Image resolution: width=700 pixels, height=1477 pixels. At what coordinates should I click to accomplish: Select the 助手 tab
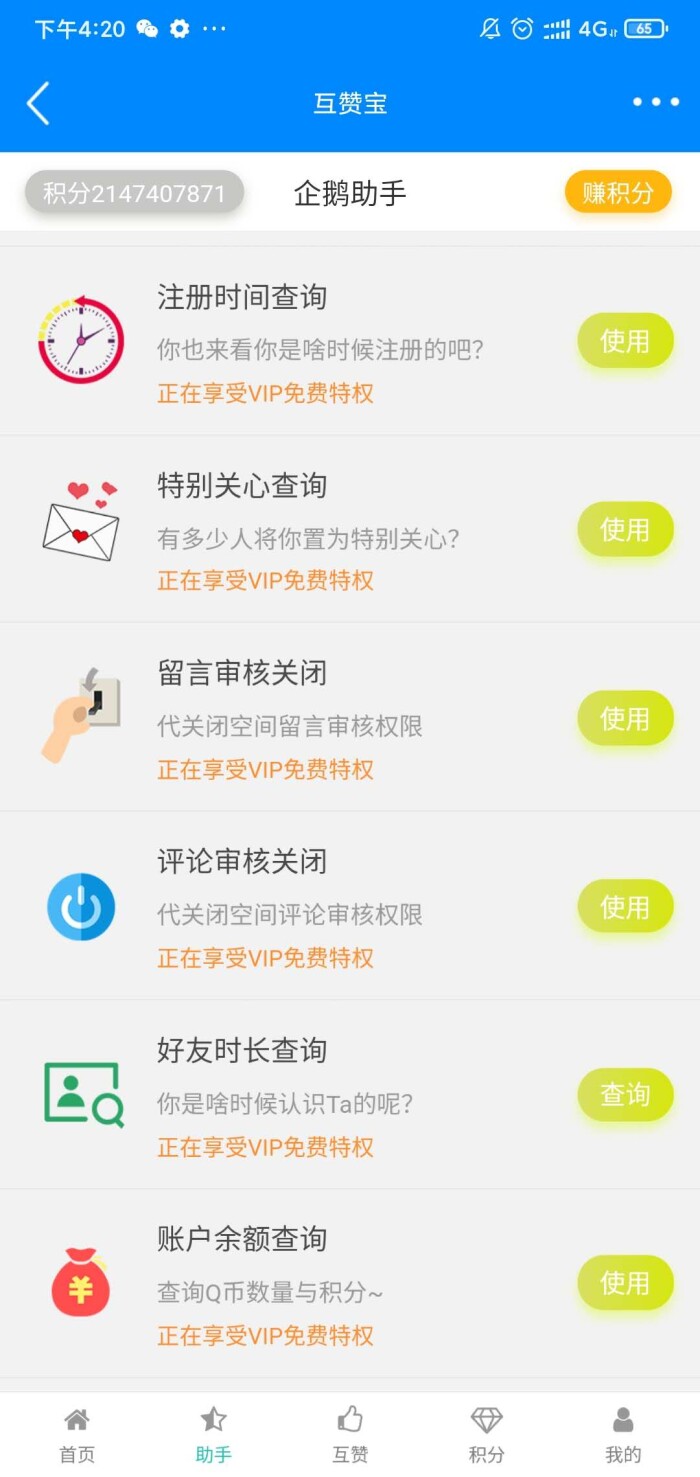click(213, 1434)
